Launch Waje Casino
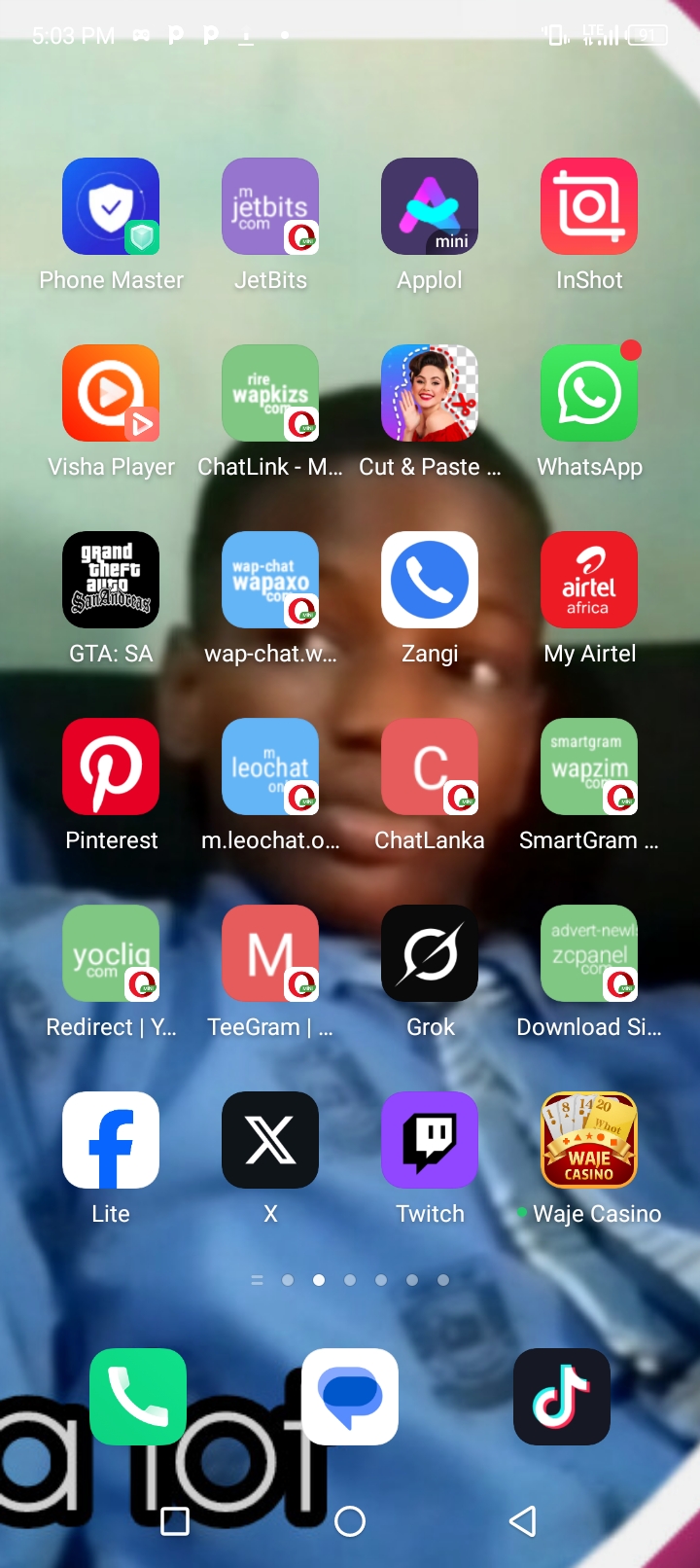 point(589,1141)
